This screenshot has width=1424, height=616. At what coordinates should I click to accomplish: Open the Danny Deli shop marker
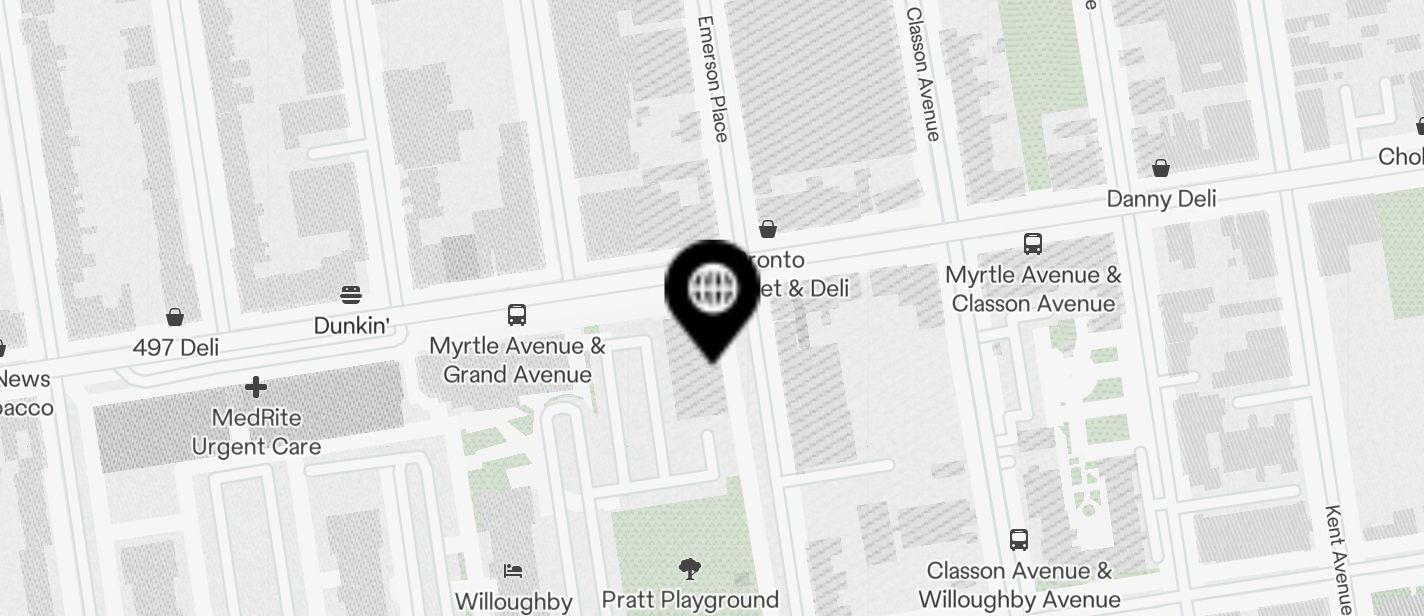pos(1161,168)
